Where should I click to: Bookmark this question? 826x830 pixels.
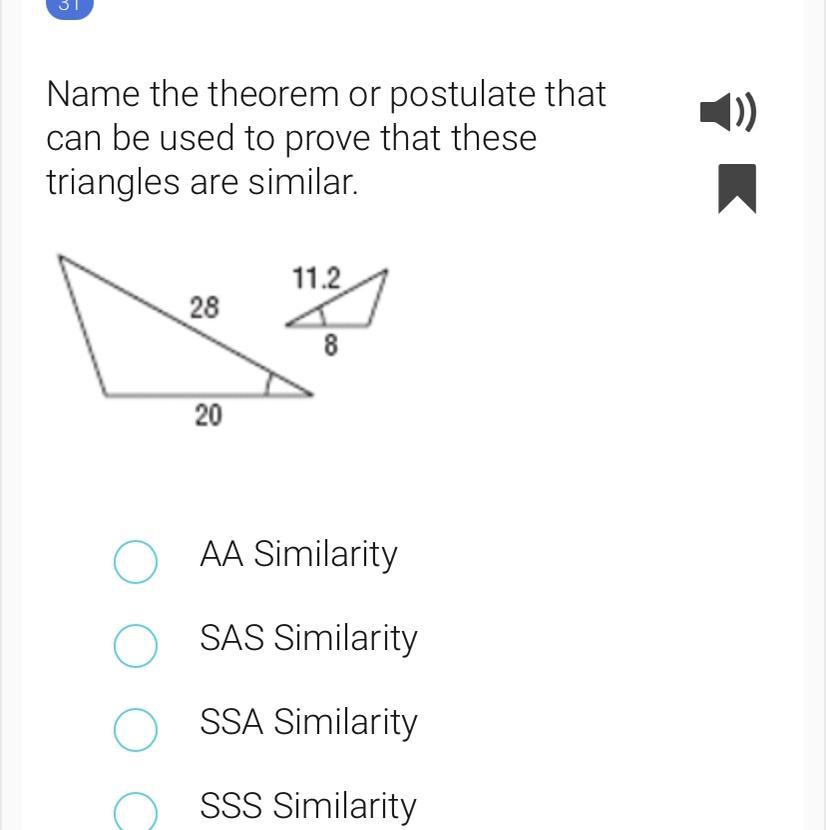tap(737, 188)
